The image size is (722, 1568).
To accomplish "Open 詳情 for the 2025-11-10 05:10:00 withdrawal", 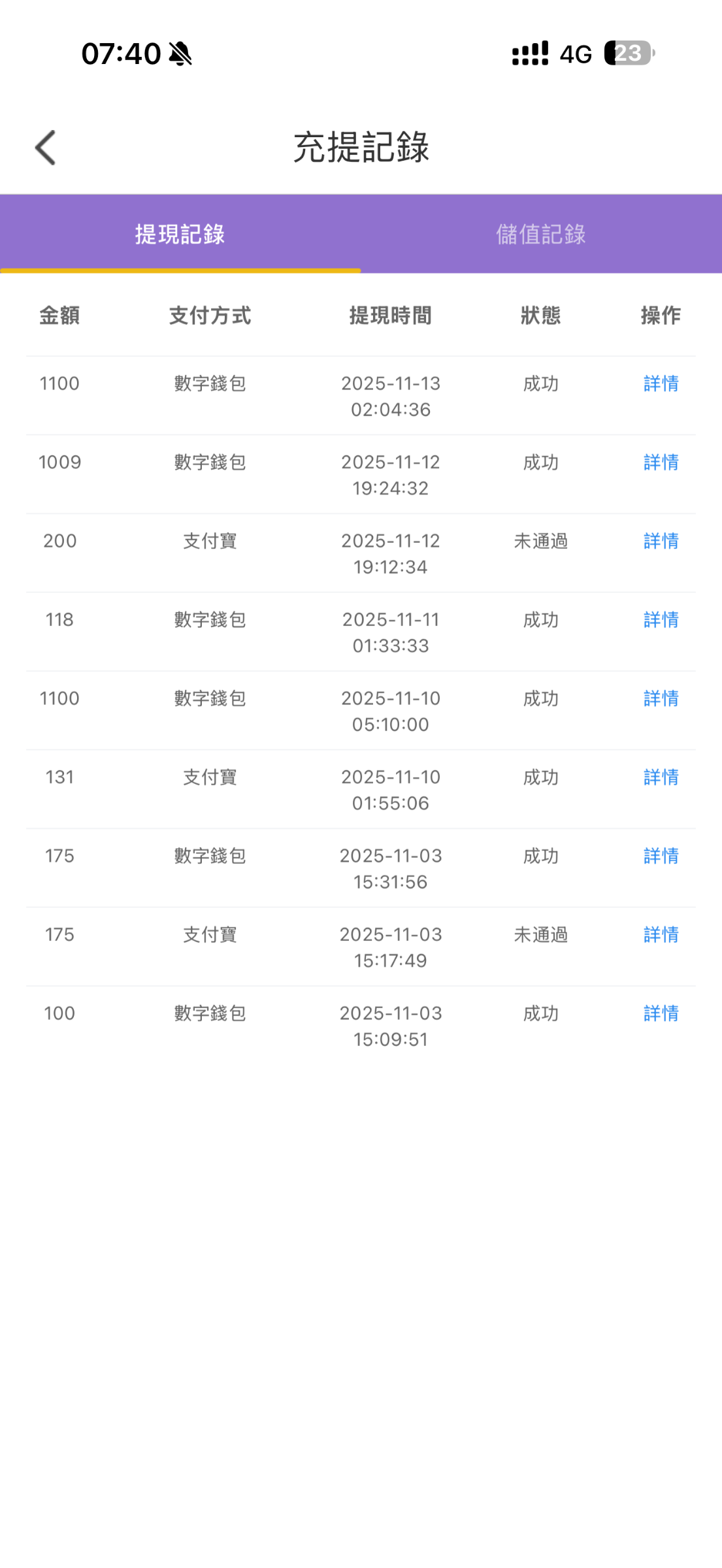I will click(x=661, y=698).
